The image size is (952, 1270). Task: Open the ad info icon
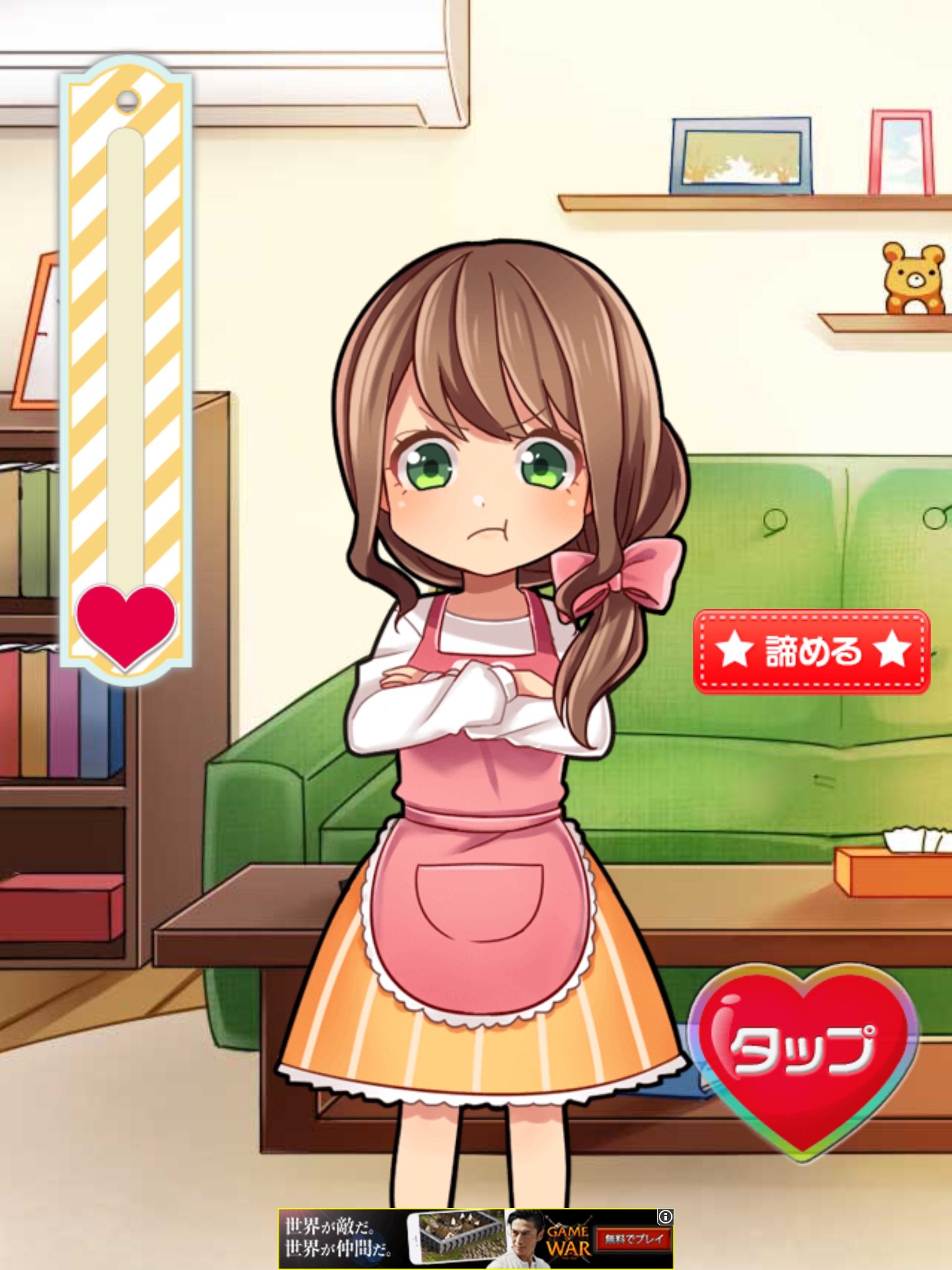[665, 1217]
